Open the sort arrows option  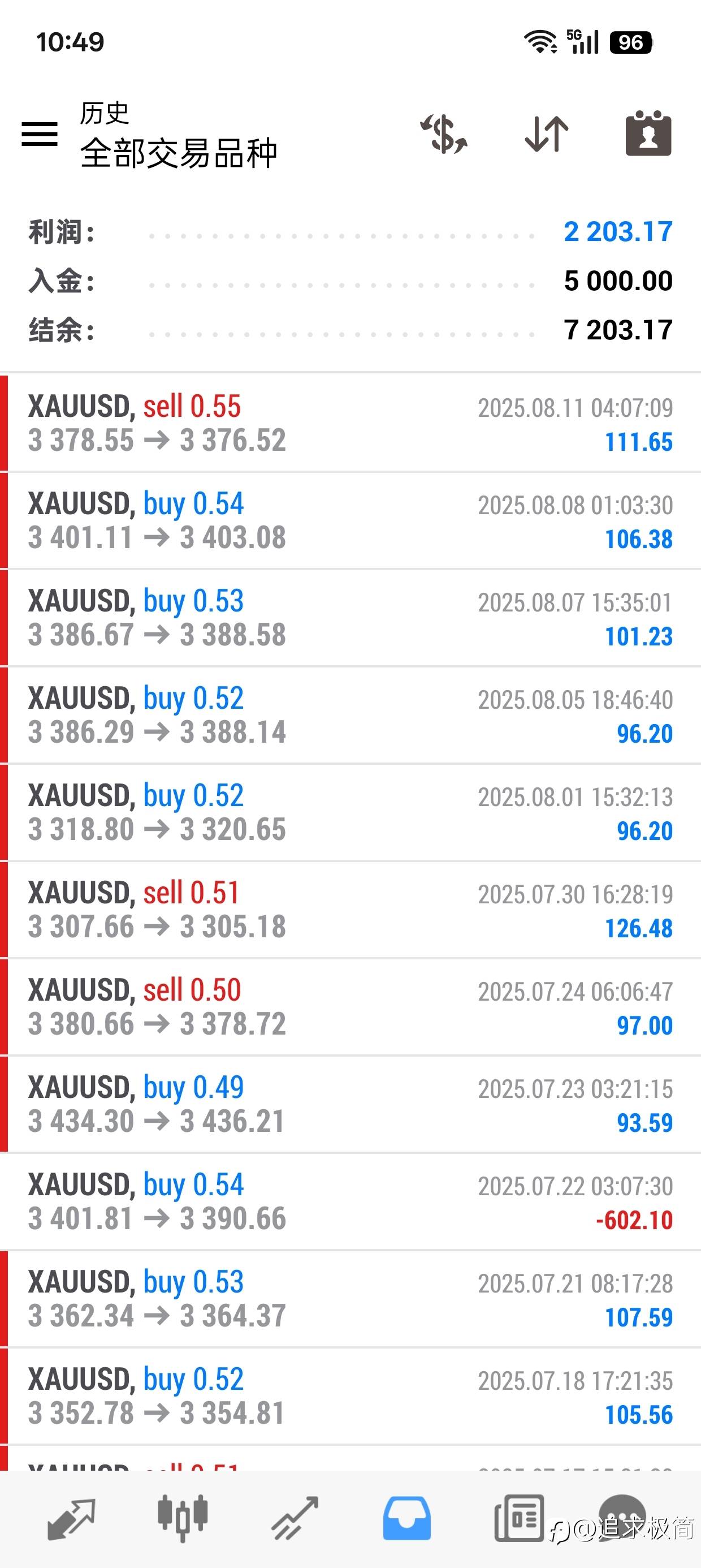(547, 134)
